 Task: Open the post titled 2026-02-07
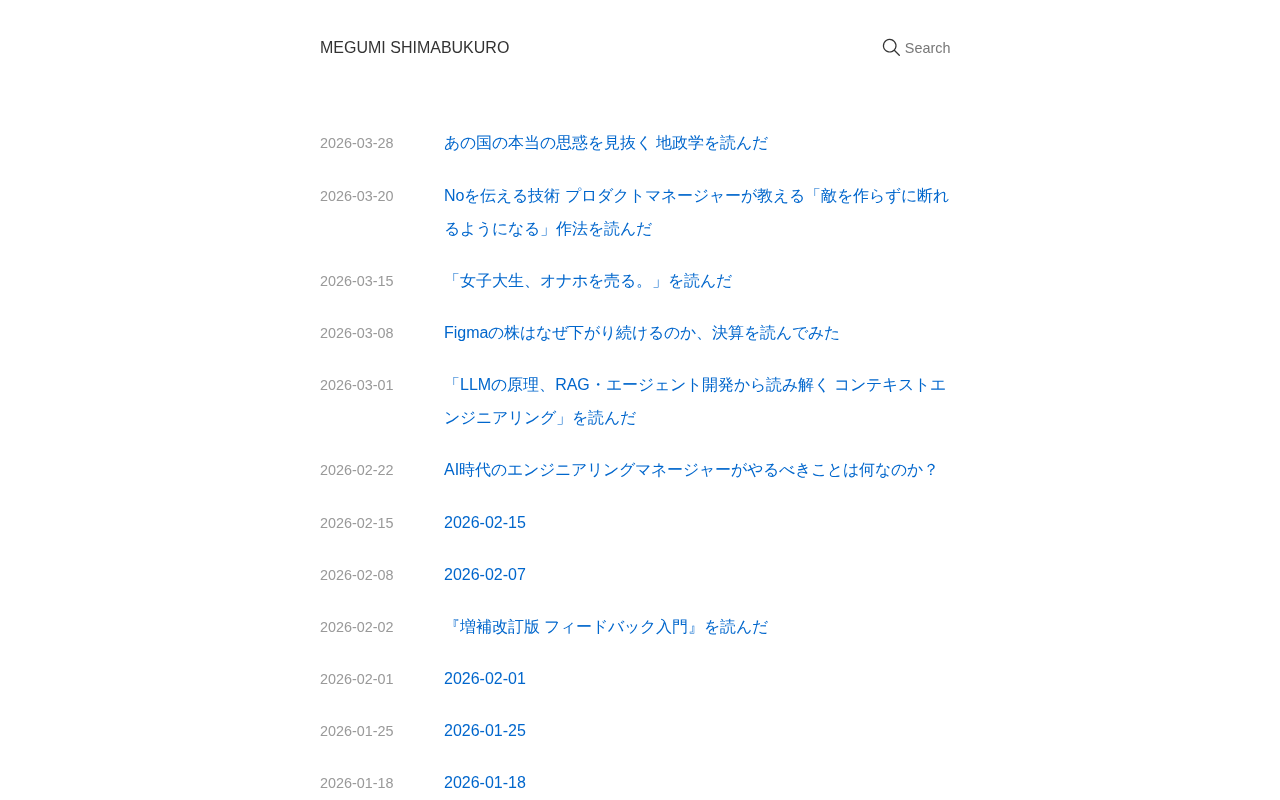pos(484,575)
